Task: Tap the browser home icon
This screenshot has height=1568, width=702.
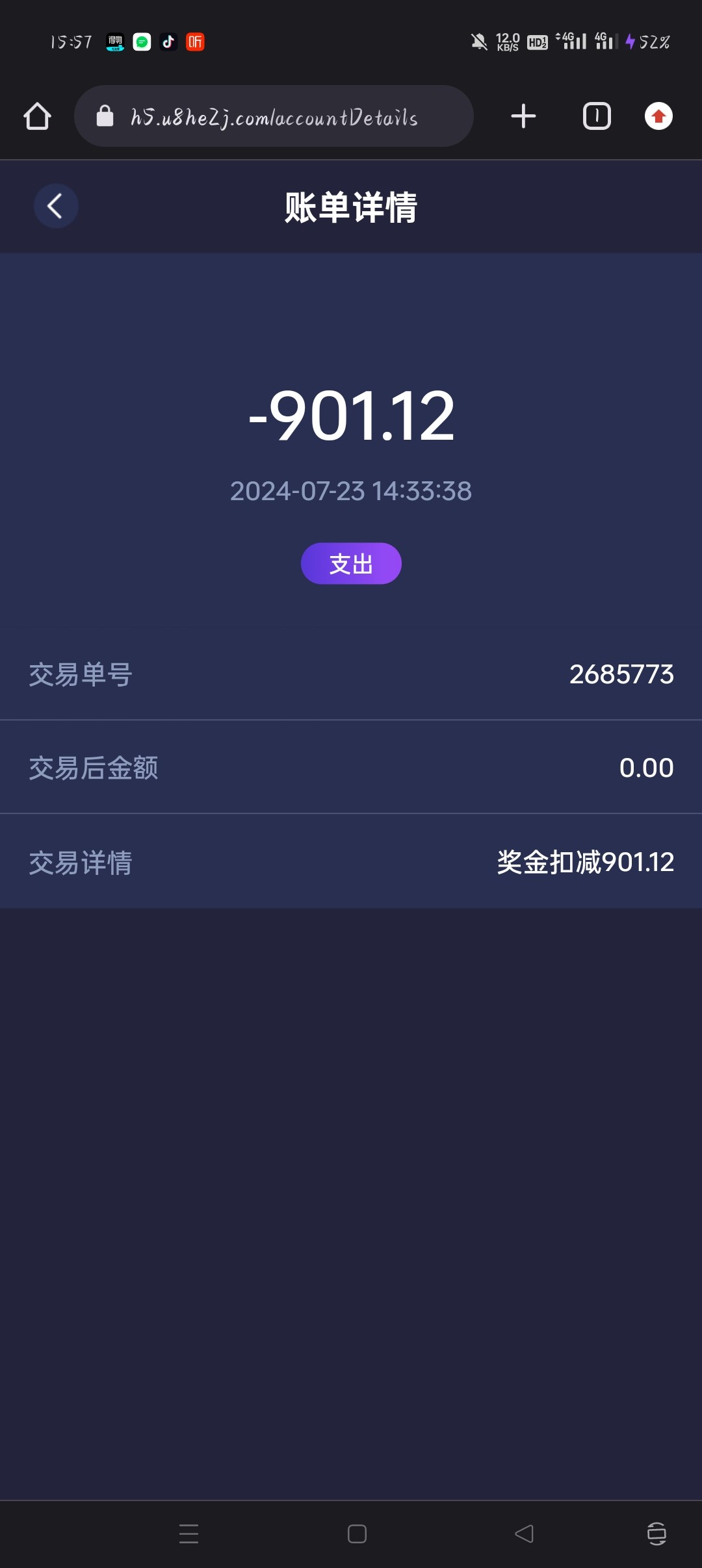Action: [x=37, y=117]
